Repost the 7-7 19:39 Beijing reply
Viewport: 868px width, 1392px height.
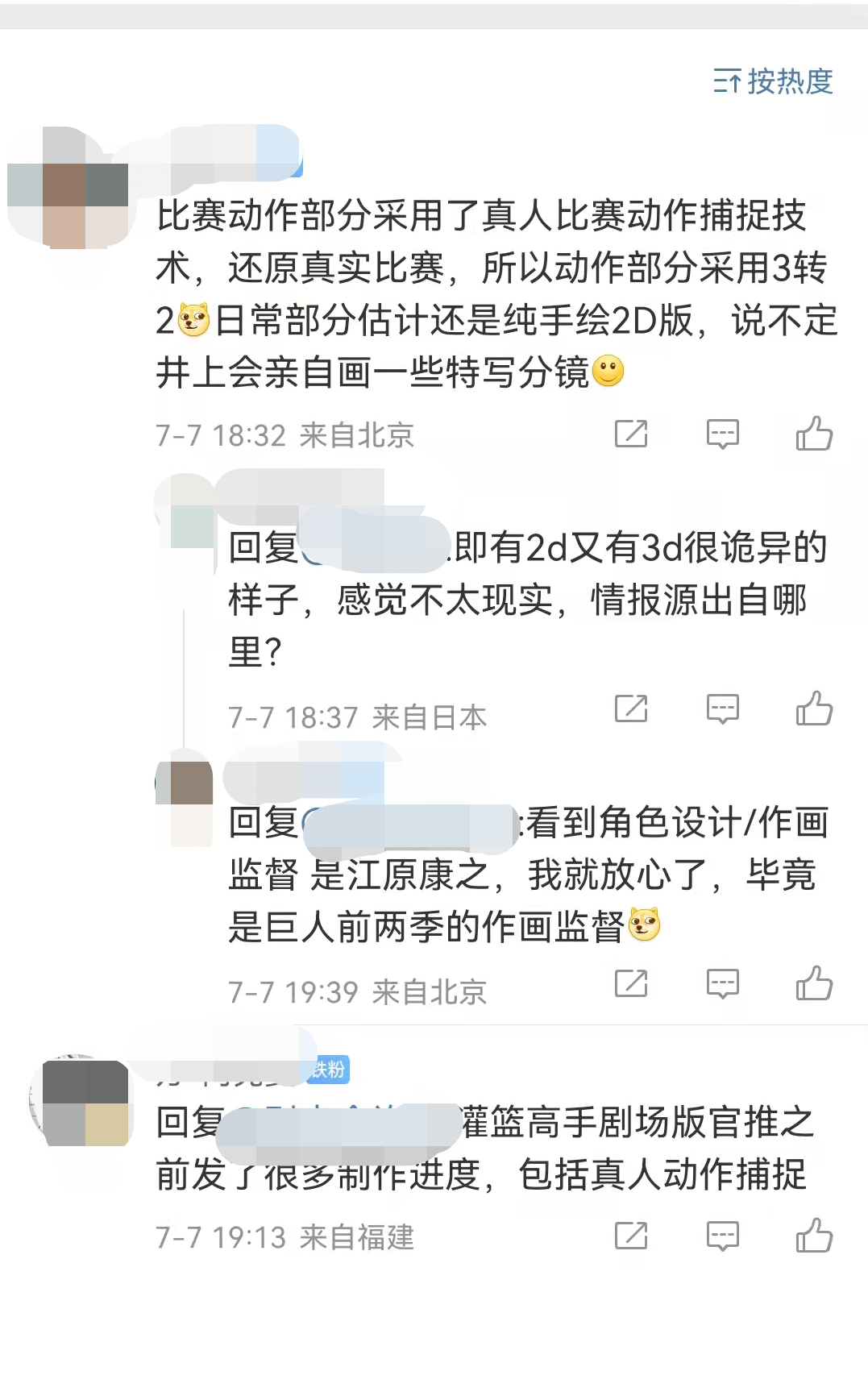tap(631, 984)
